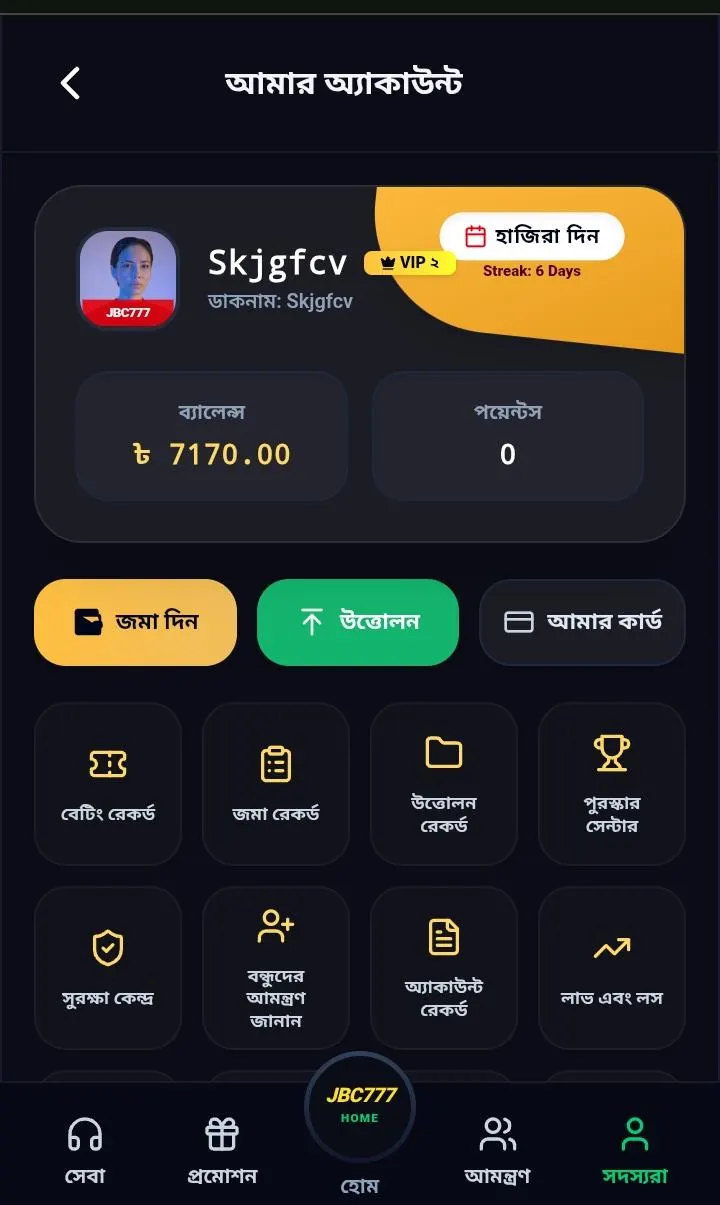The image size is (720, 1205).
Task: Select the সদস্যরা tab
Action: [635, 1150]
